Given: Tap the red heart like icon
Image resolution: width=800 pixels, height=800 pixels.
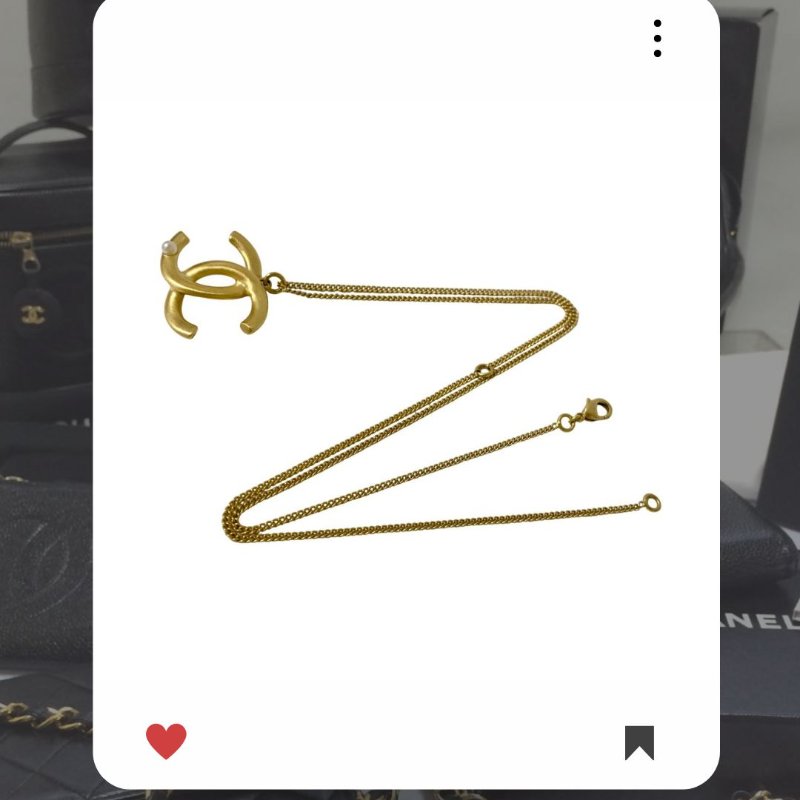Looking at the screenshot, I should point(166,741).
